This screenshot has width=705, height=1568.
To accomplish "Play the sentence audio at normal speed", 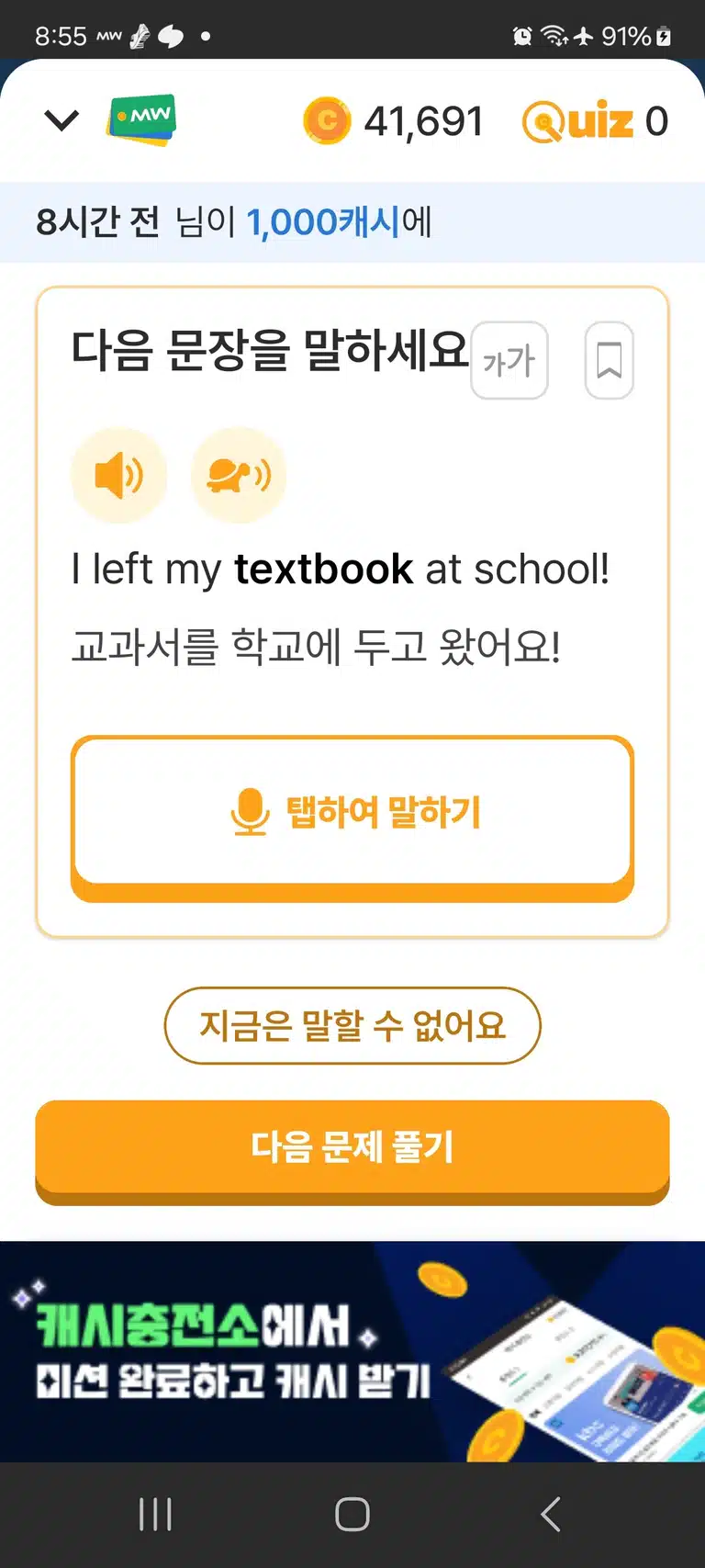I will (118, 476).
